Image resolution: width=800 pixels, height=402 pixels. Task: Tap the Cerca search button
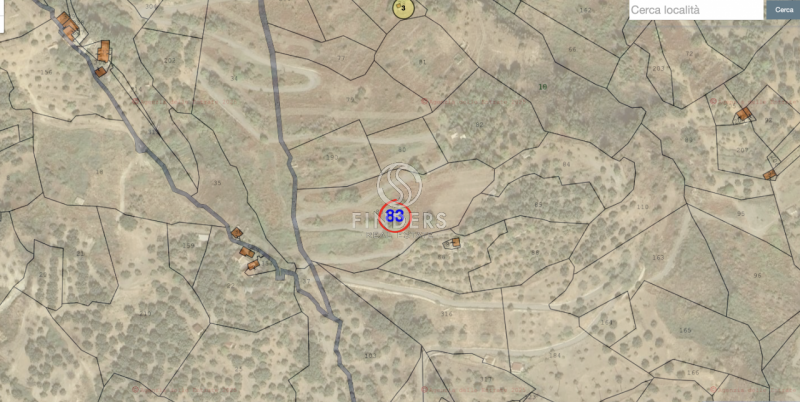coord(783,10)
